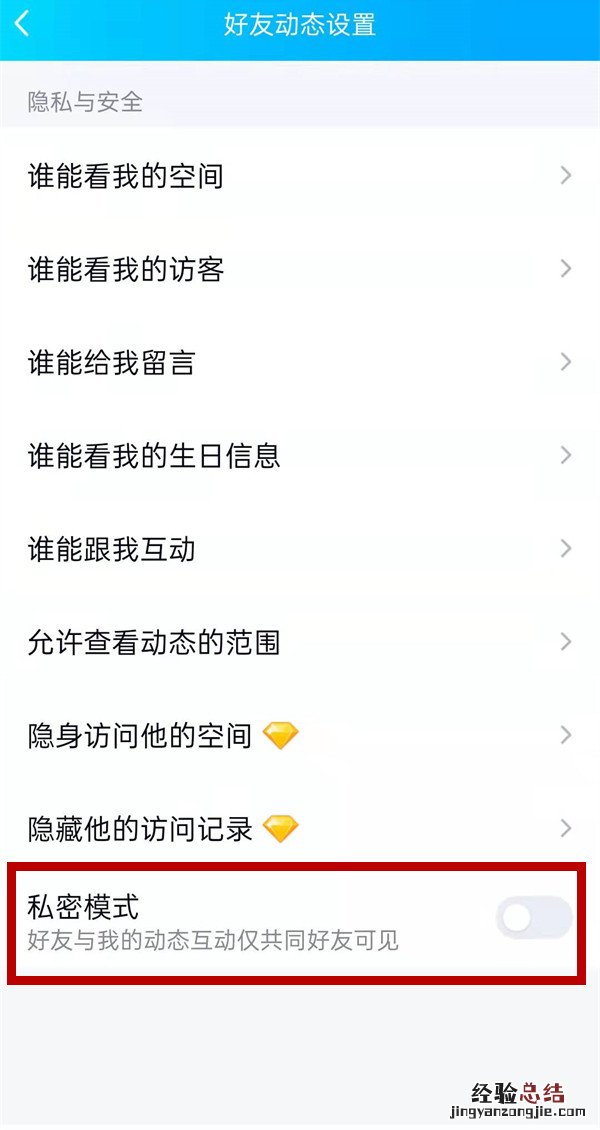Open 隐身访问他的空间 option
600x1130 pixels.
point(300,735)
